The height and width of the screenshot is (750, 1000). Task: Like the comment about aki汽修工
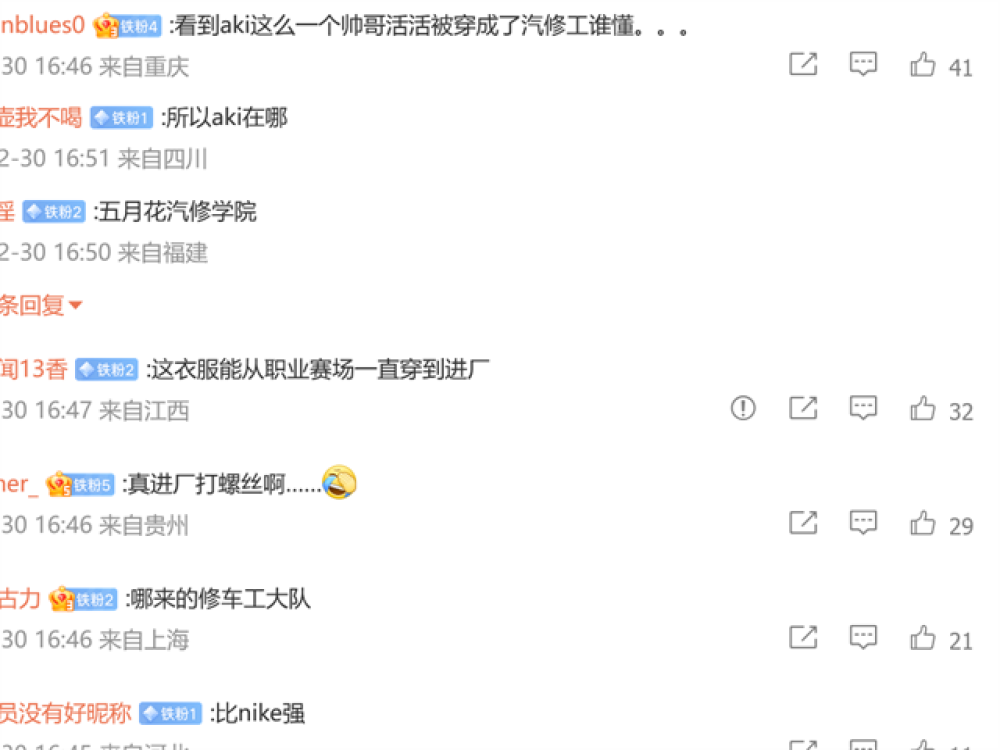(x=923, y=66)
